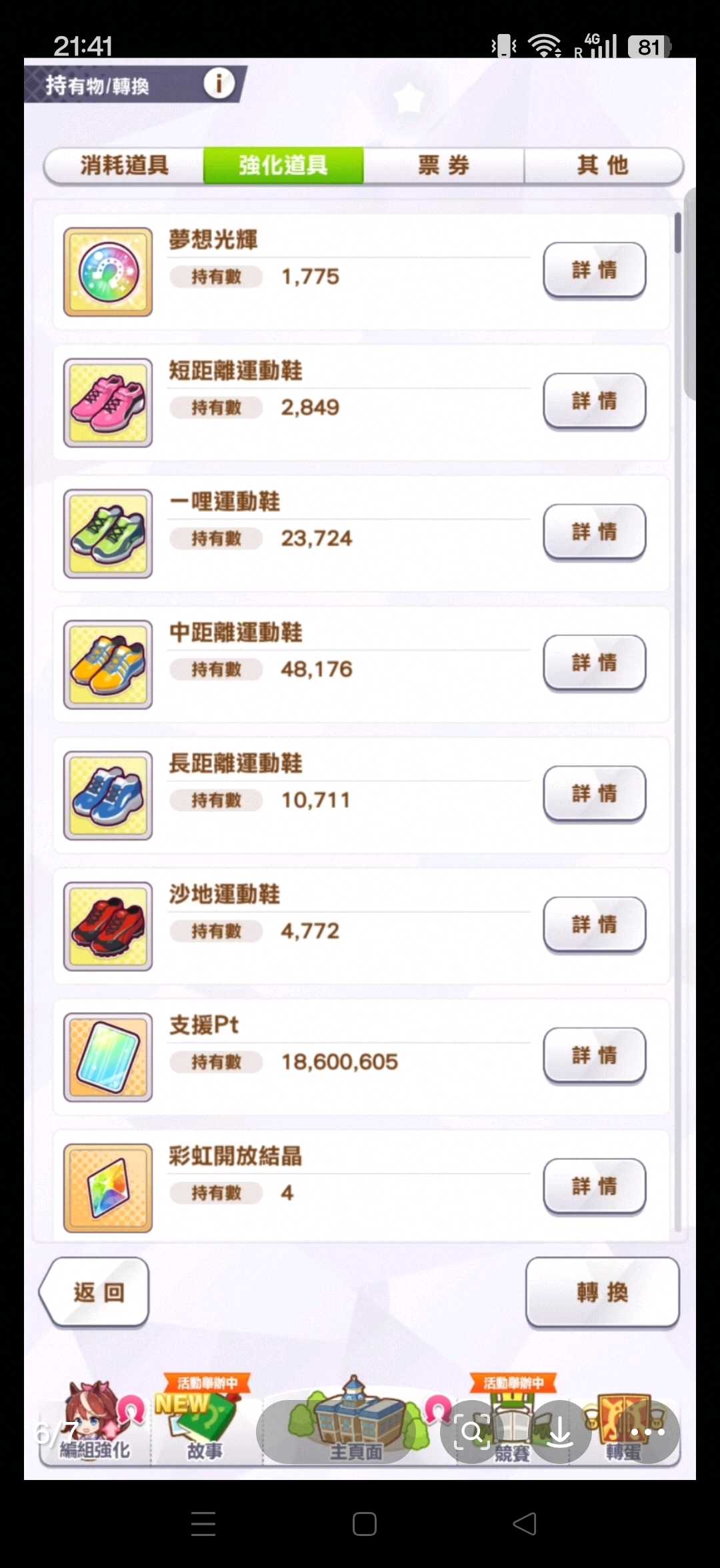The width and height of the screenshot is (720, 1568).
Task: Open 故事 in the bottom menu
Action: pos(204,1427)
